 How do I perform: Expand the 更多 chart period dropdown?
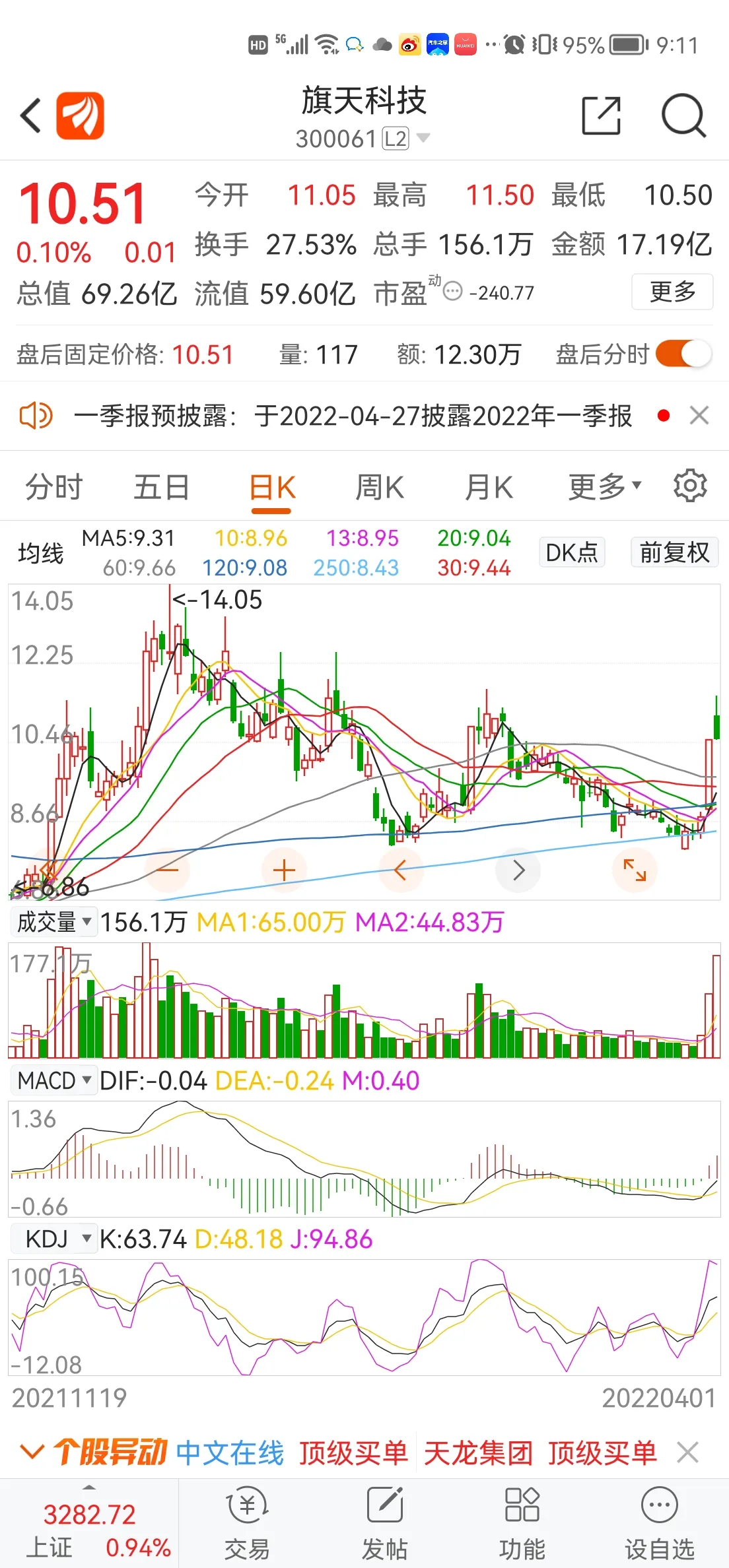click(x=605, y=487)
